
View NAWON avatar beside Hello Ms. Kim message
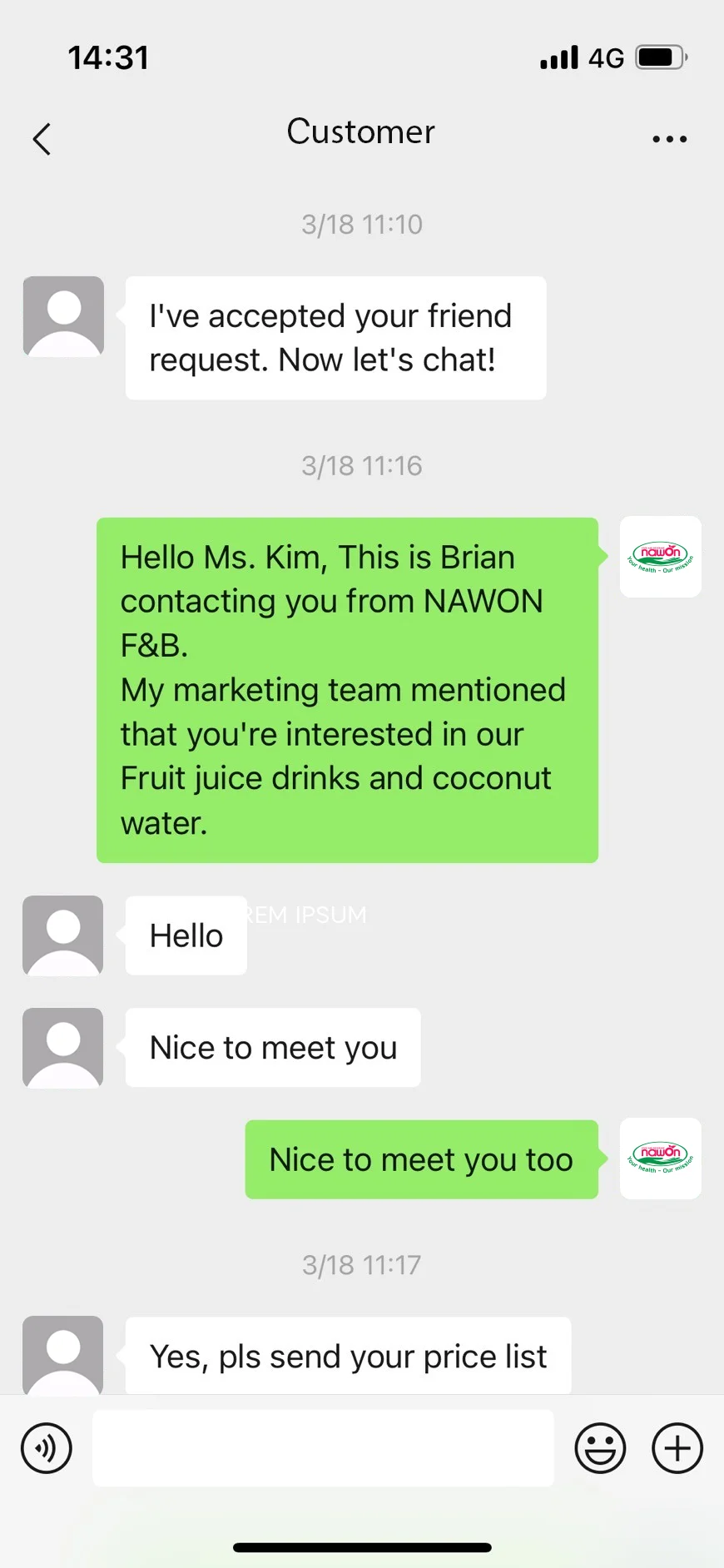[x=661, y=557]
